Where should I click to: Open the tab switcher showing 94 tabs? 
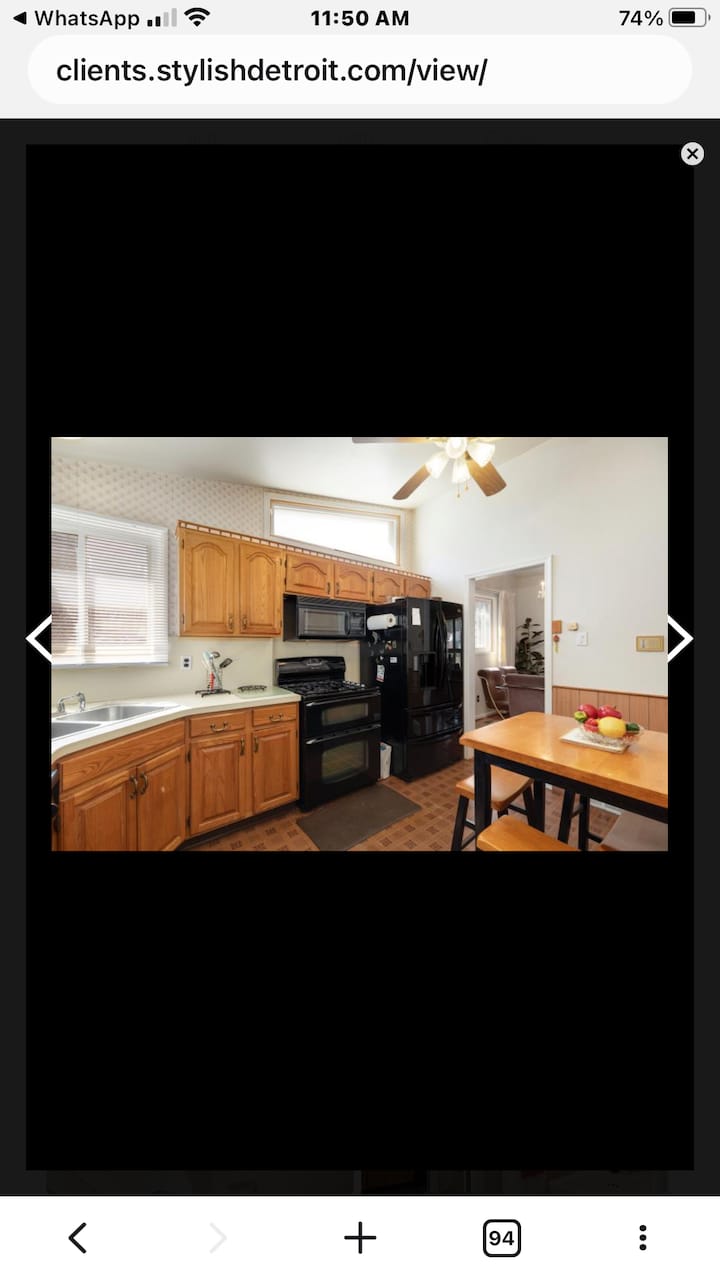pyautogui.click(x=501, y=1238)
